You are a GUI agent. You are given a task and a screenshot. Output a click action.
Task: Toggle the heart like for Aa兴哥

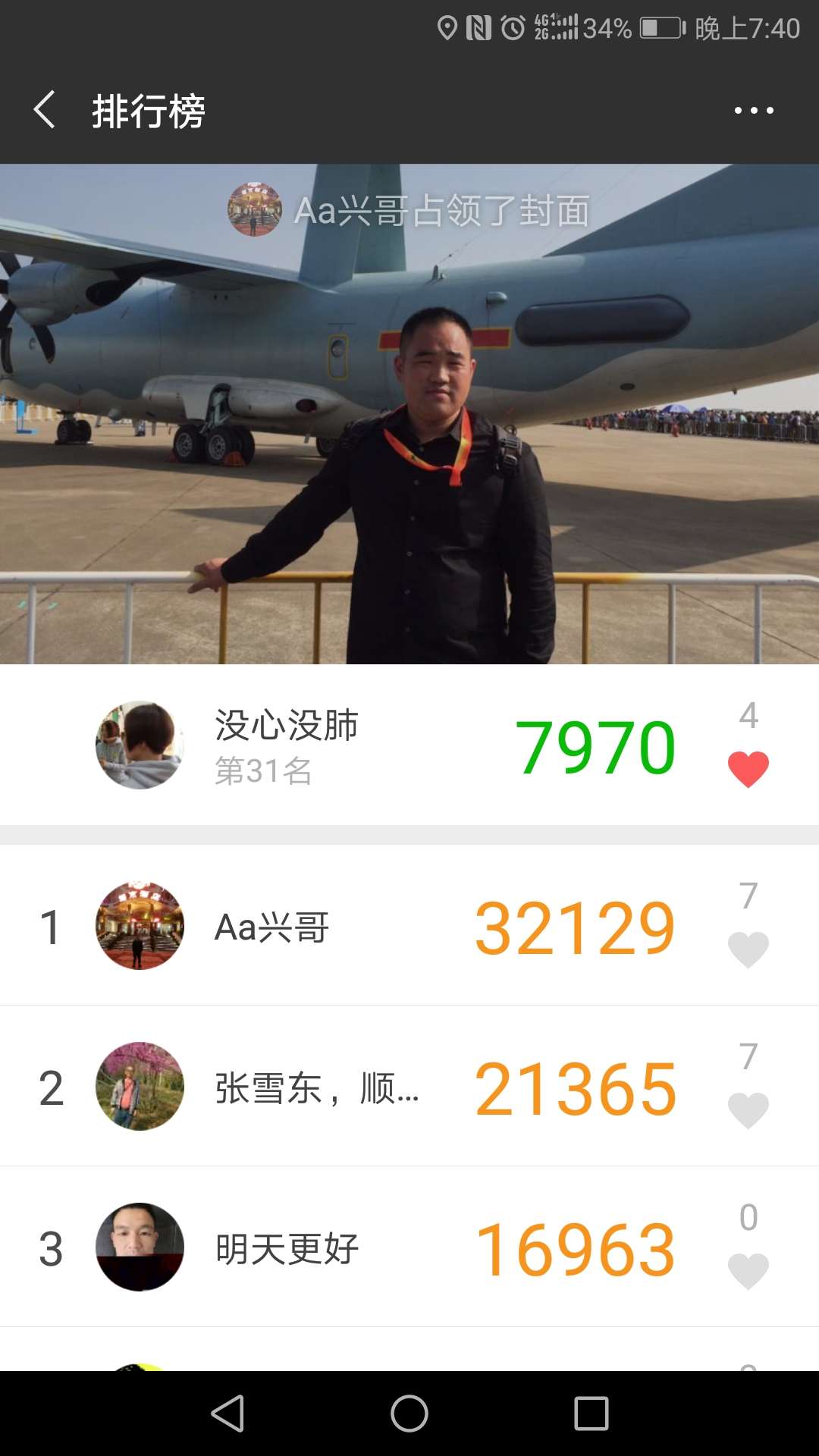(x=748, y=948)
